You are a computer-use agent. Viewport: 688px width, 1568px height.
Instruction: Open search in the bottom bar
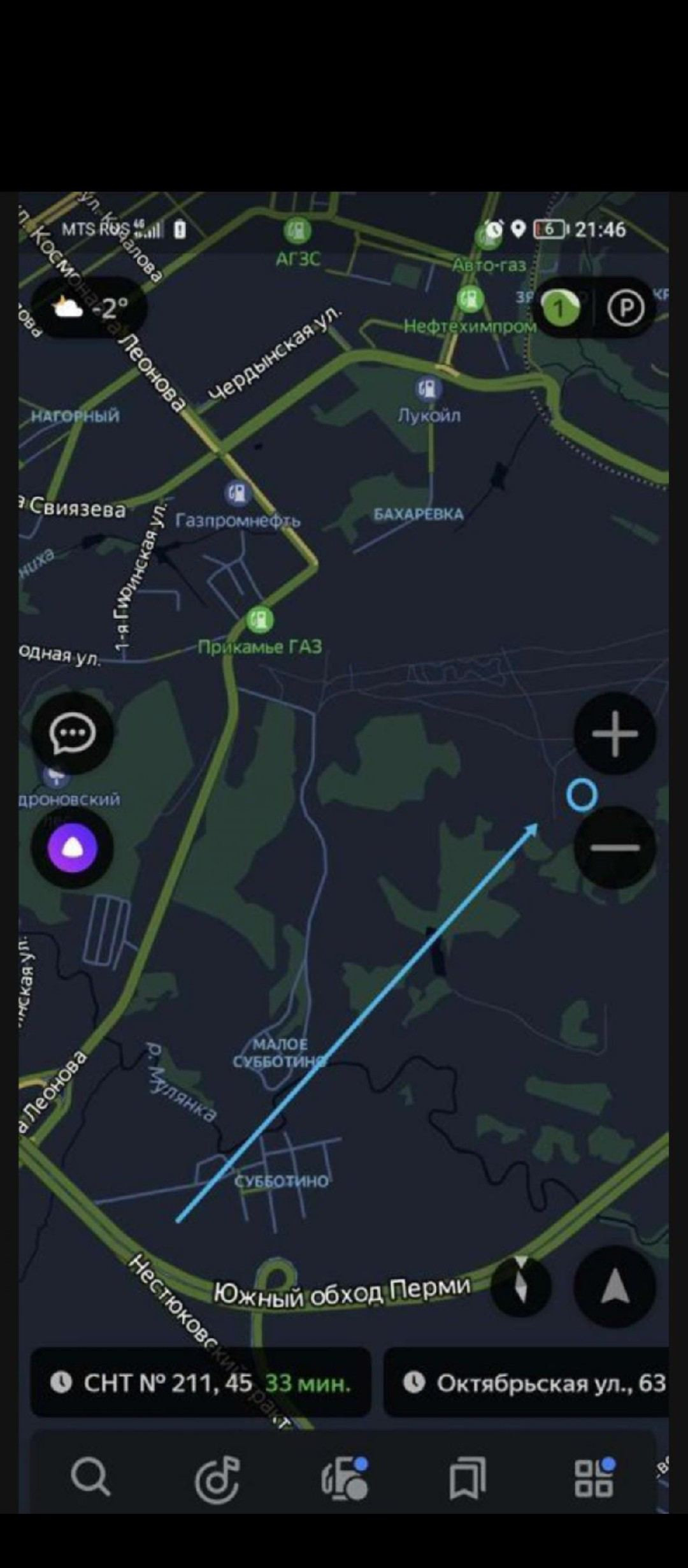point(90,1478)
